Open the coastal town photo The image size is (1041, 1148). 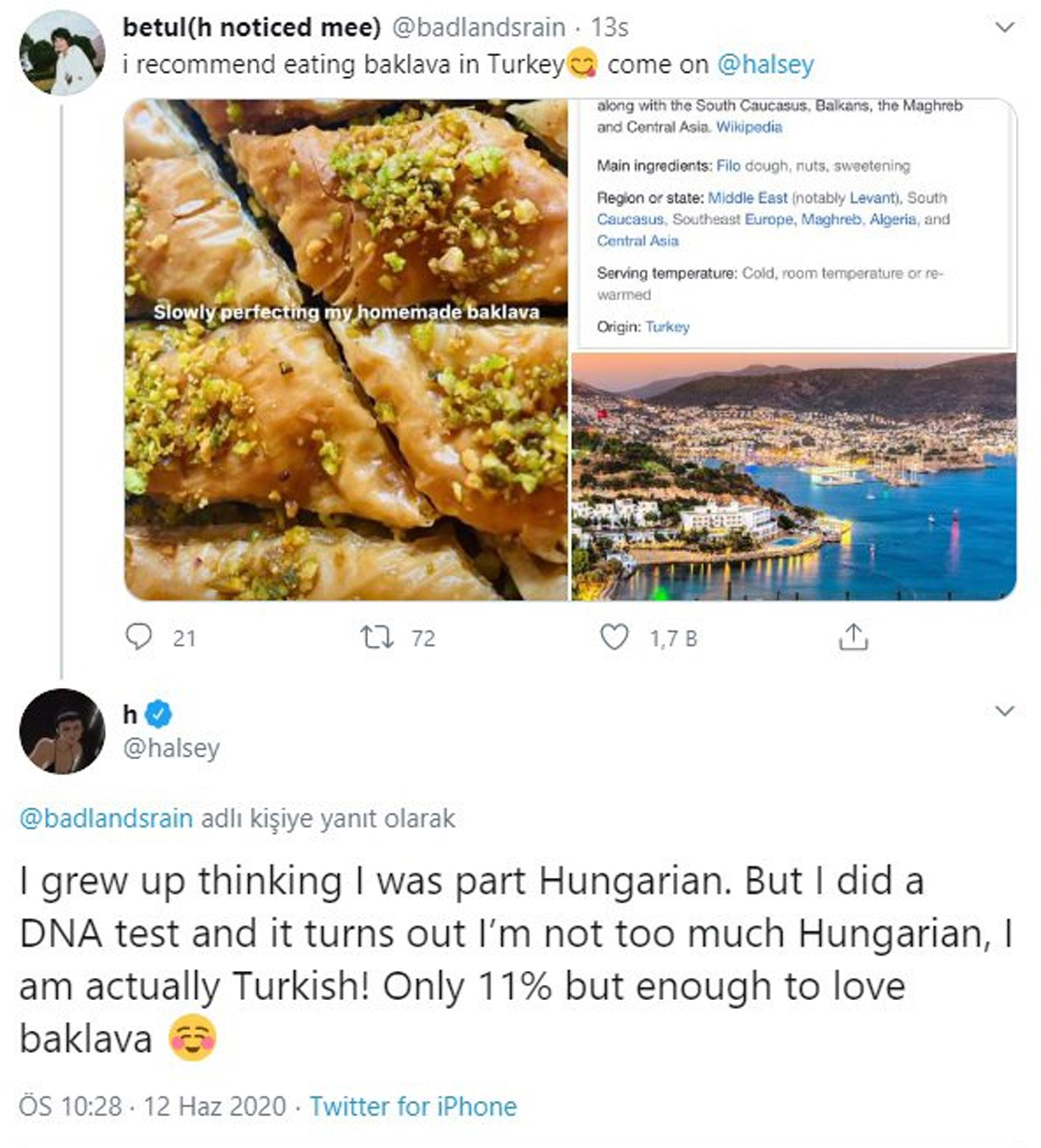(x=794, y=476)
